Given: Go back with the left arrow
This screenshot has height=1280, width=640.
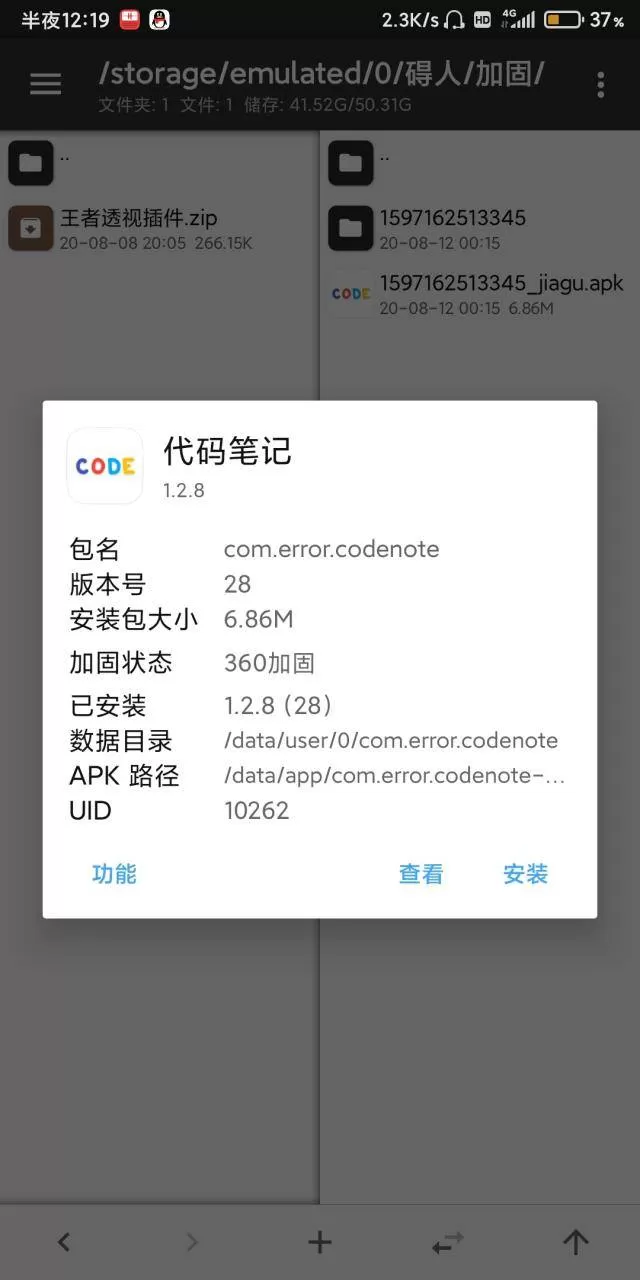Looking at the screenshot, I should (64, 1242).
